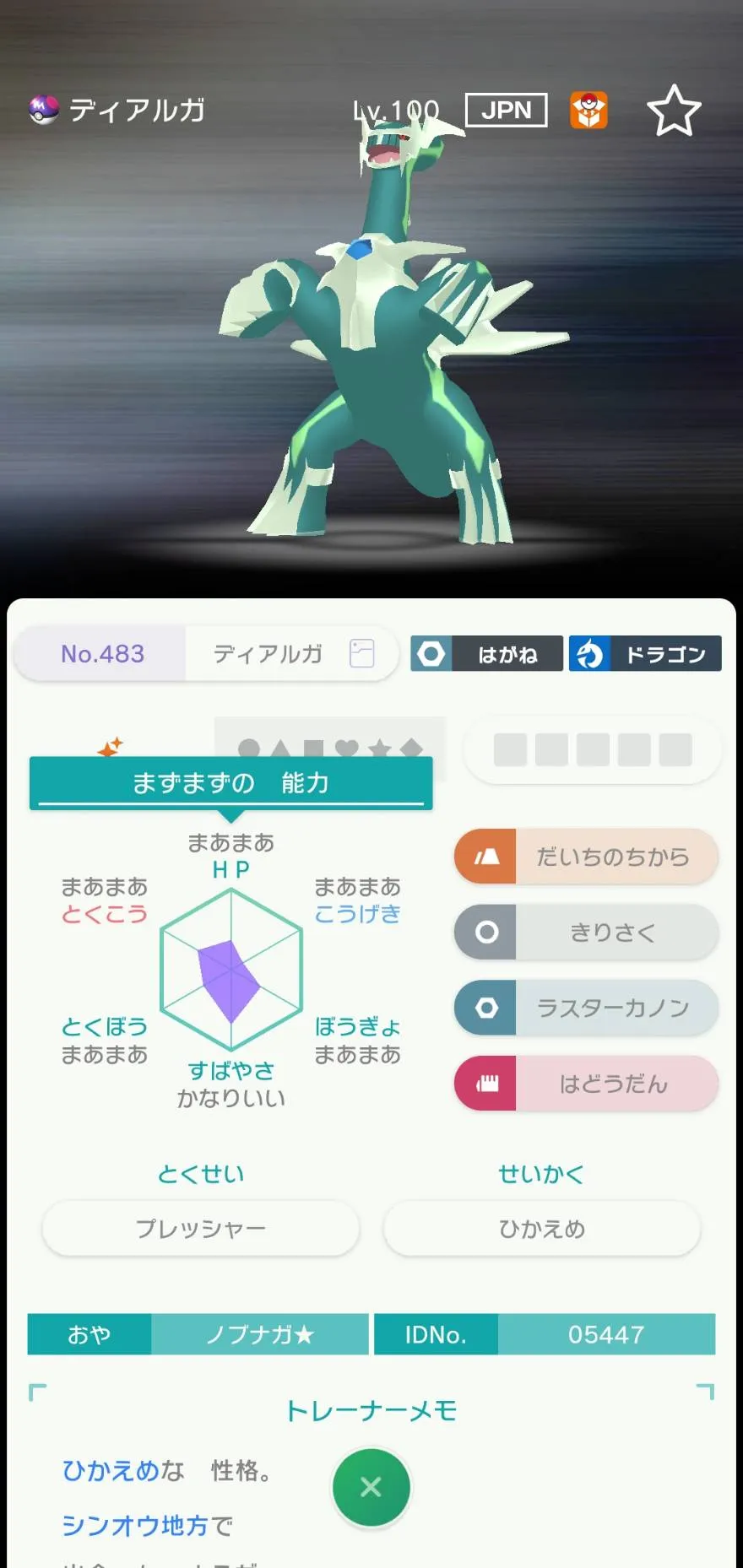The image size is (743, 1568).
Task: View the move だいちのちから
Action: coord(587,857)
